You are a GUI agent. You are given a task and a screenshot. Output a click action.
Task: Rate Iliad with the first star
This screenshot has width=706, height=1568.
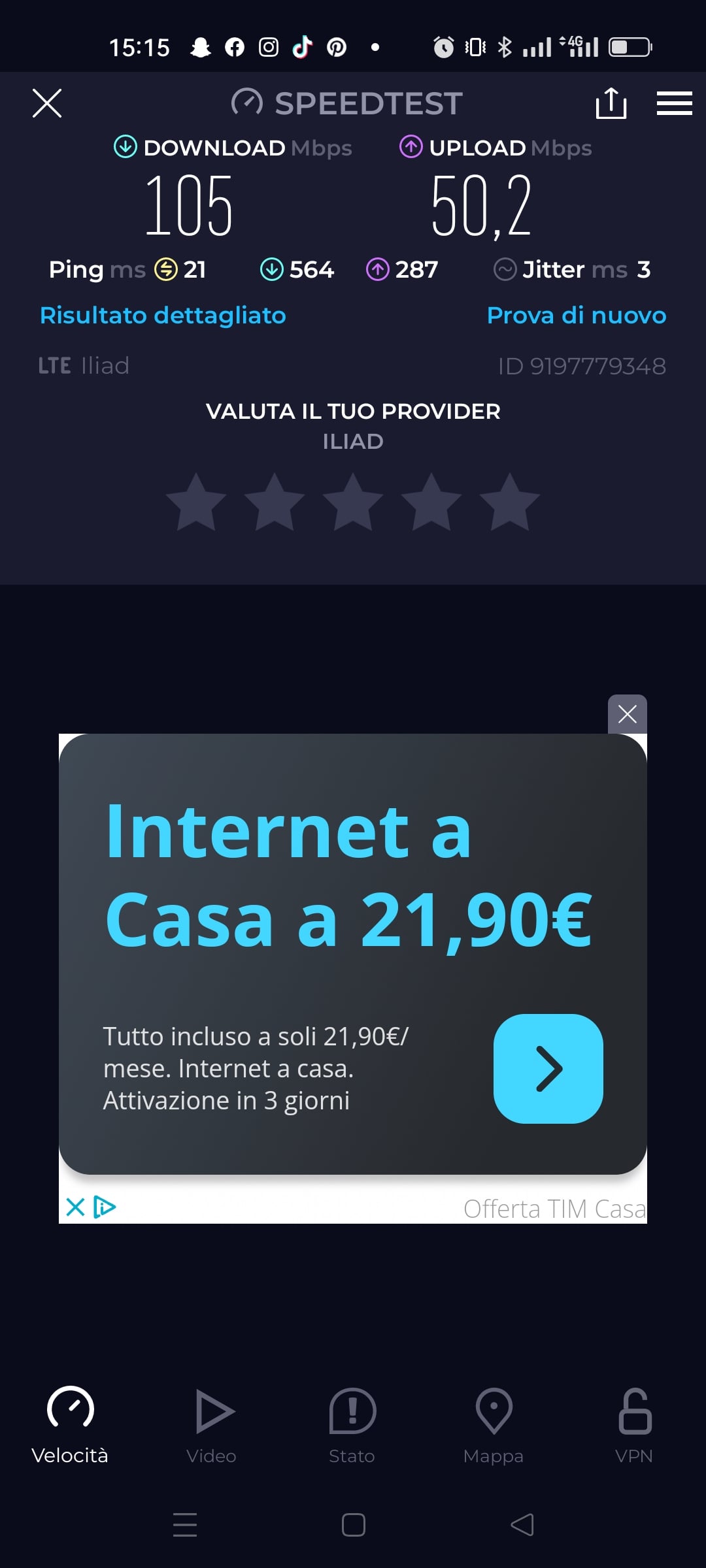[196, 502]
